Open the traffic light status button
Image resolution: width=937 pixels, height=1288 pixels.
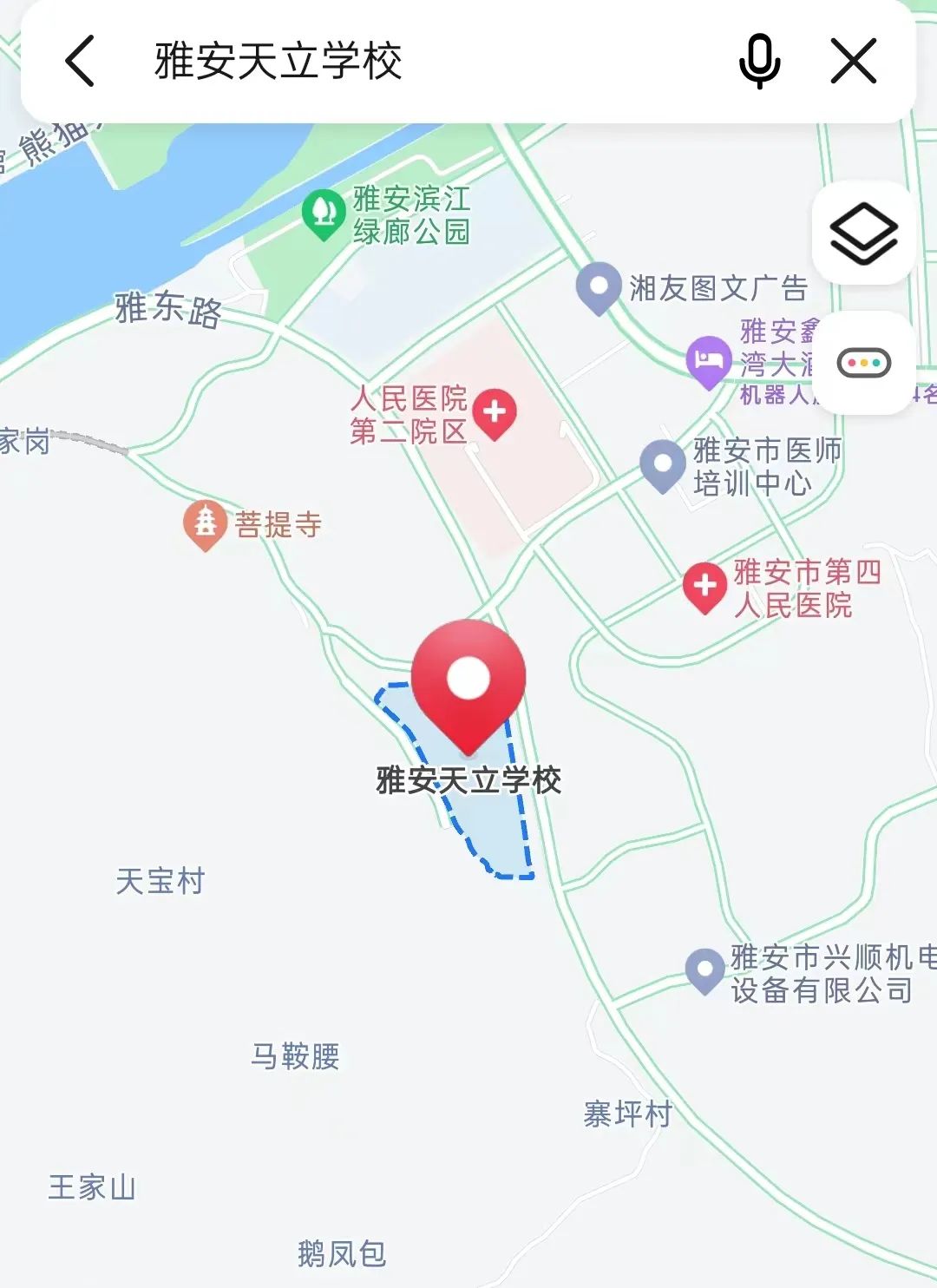863,363
